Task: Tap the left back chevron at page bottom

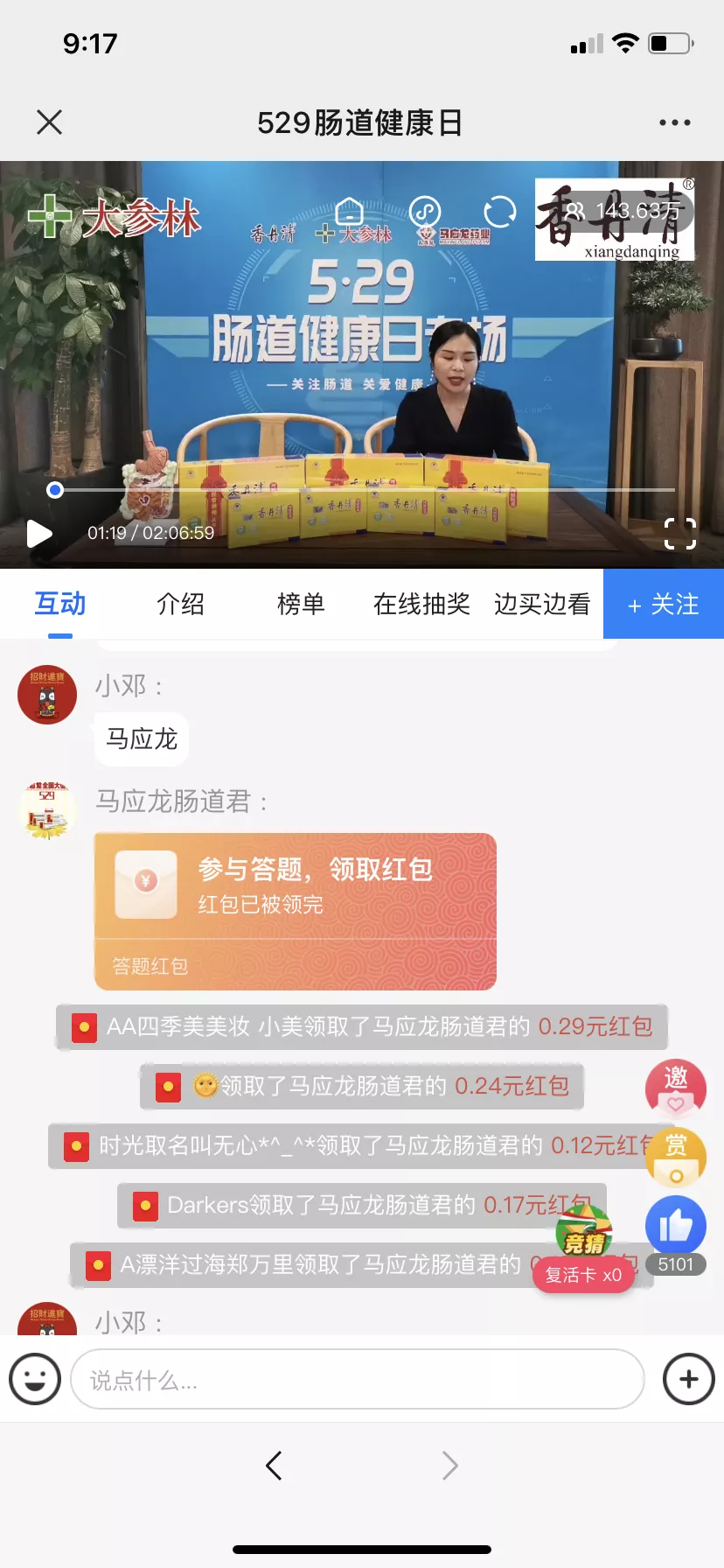Action: click(x=274, y=1465)
